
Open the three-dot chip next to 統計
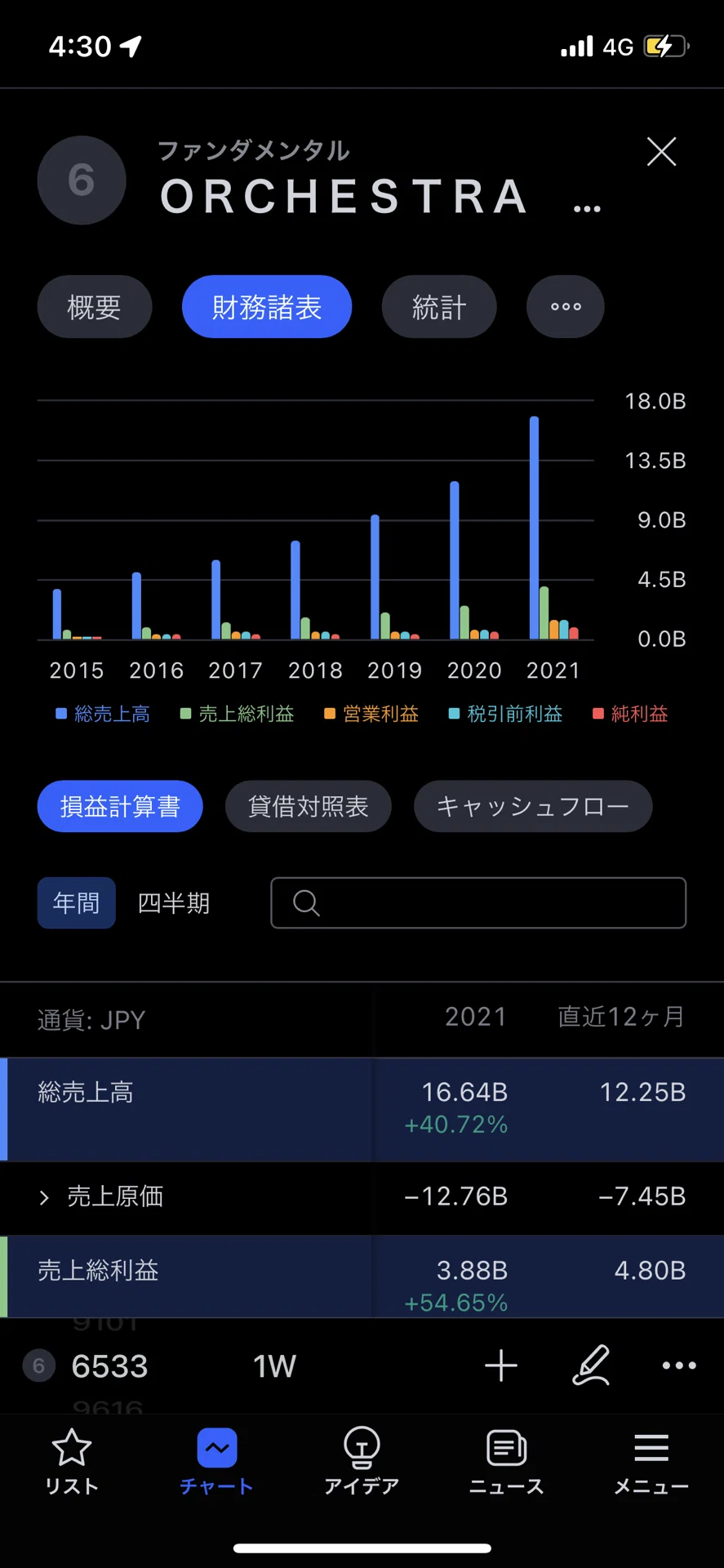[x=566, y=307]
